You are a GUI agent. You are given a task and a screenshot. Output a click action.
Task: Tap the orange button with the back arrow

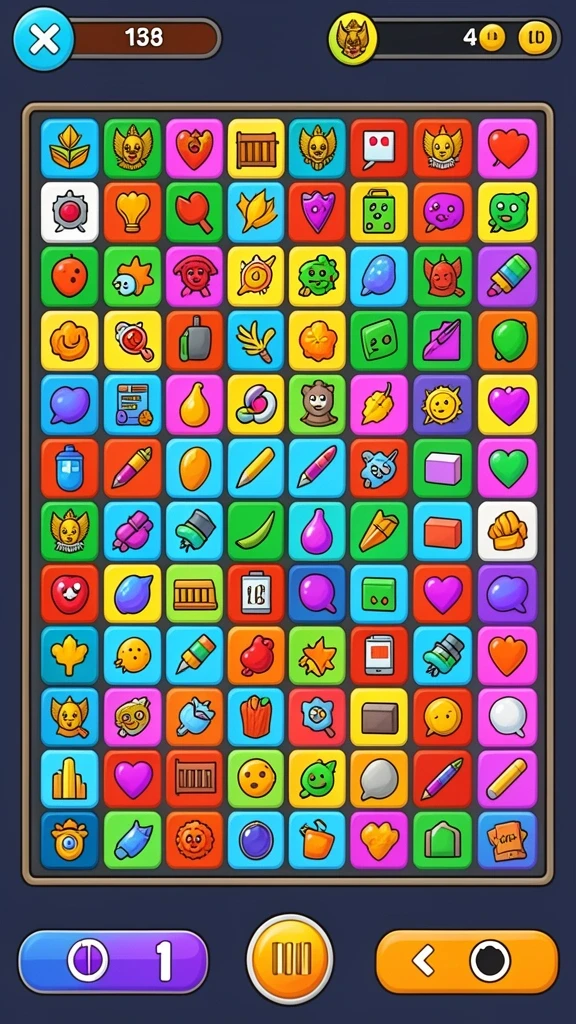pos(467,961)
